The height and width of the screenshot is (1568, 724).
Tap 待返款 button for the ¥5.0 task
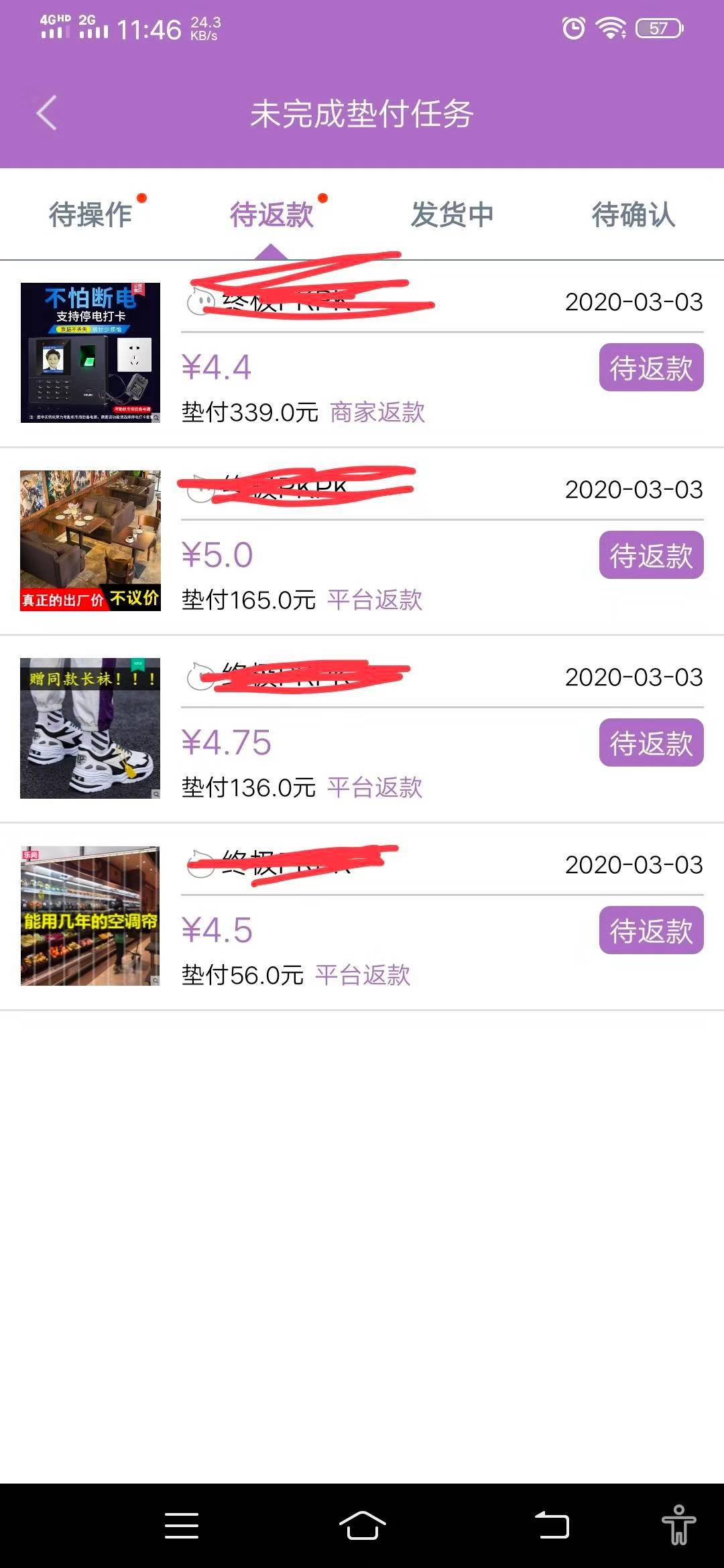651,555
